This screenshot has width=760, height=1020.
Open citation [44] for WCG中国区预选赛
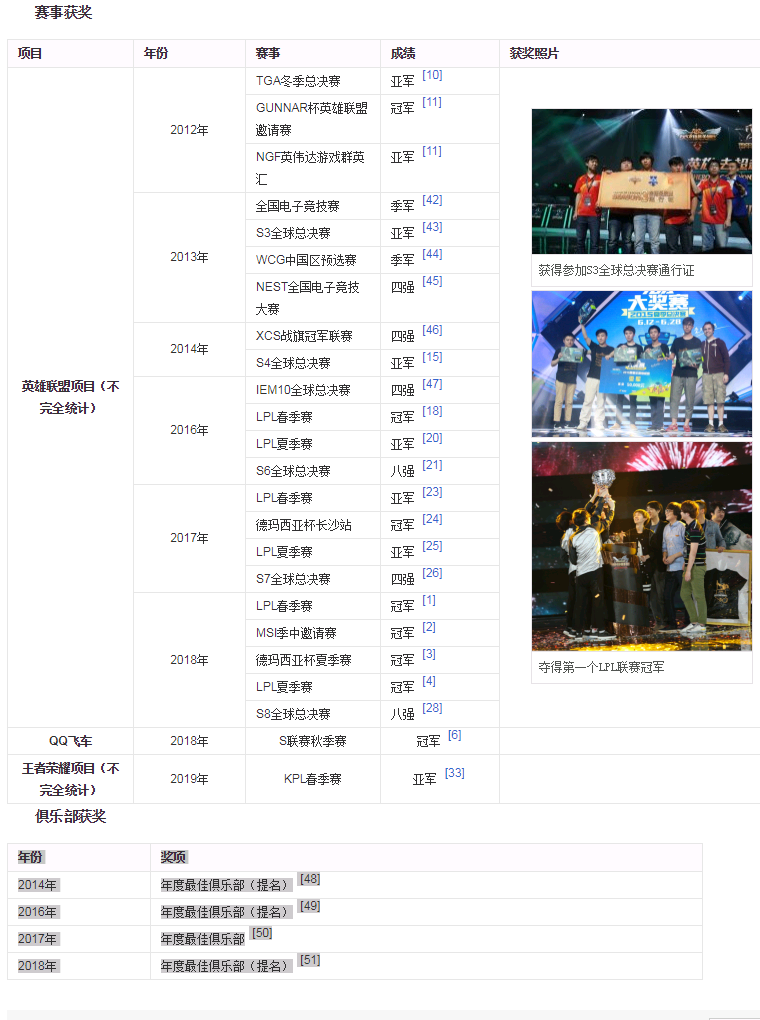point(432,255)
